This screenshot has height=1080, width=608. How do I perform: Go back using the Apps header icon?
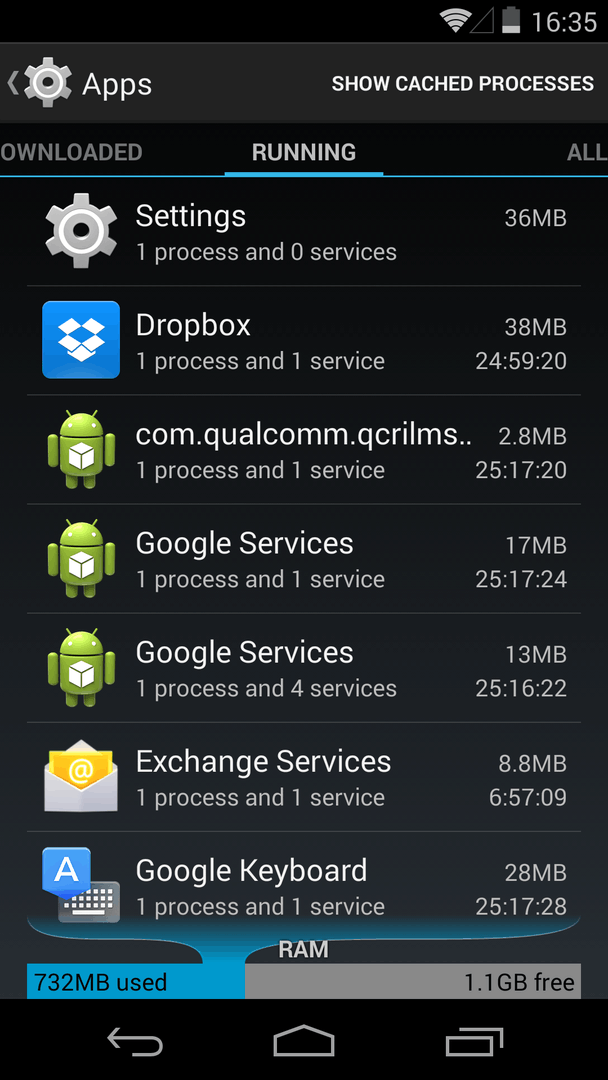(40, 84)
